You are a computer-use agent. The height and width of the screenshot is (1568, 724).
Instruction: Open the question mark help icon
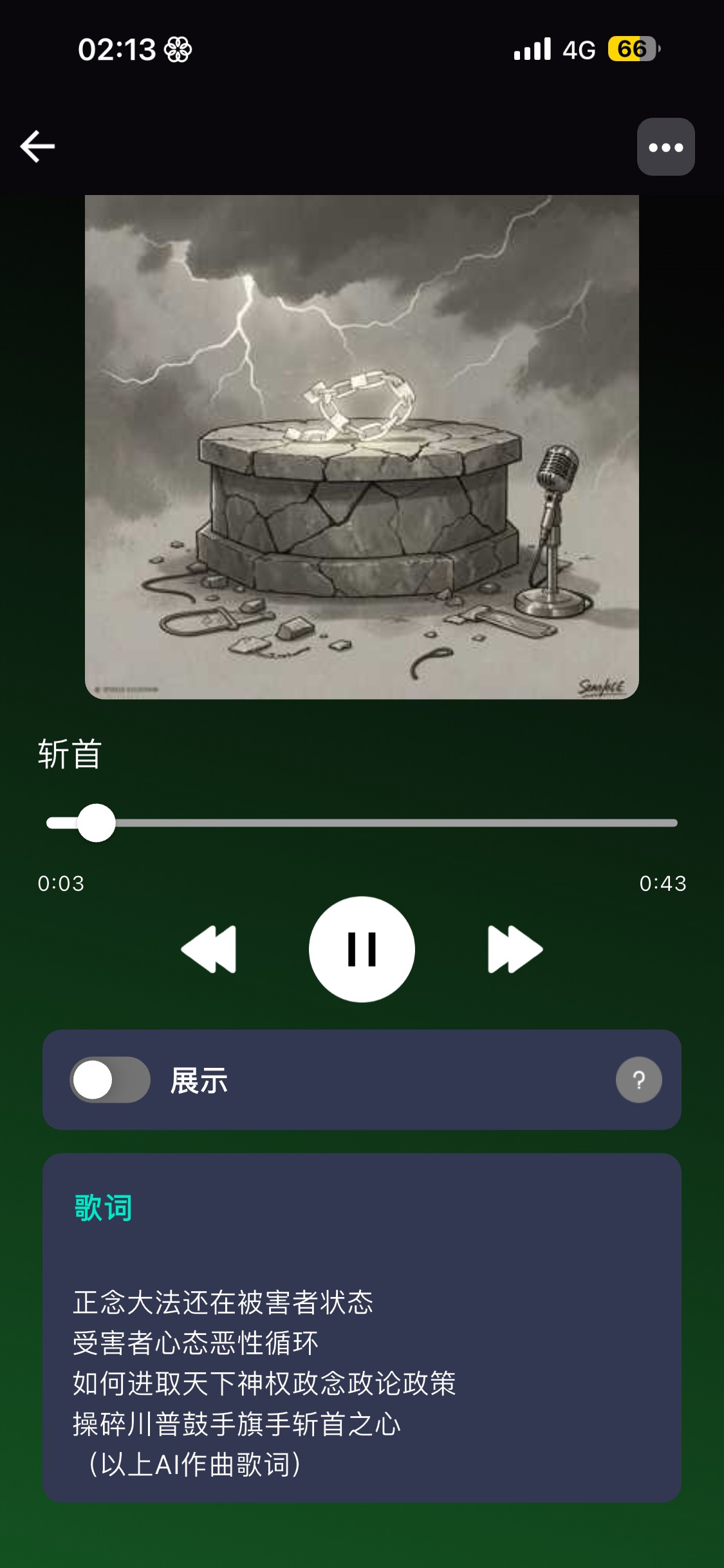638,1079
